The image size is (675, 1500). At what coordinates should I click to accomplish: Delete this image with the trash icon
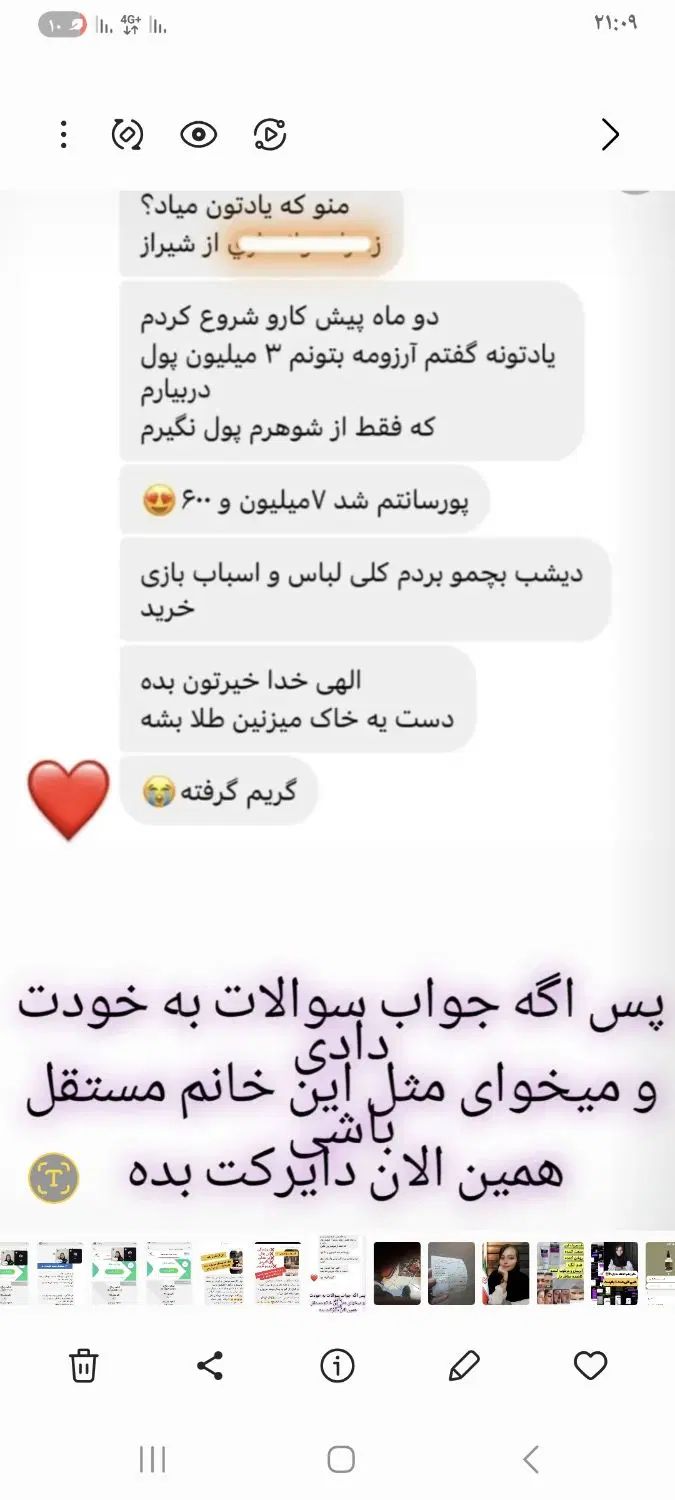[x=84, y=1365]
